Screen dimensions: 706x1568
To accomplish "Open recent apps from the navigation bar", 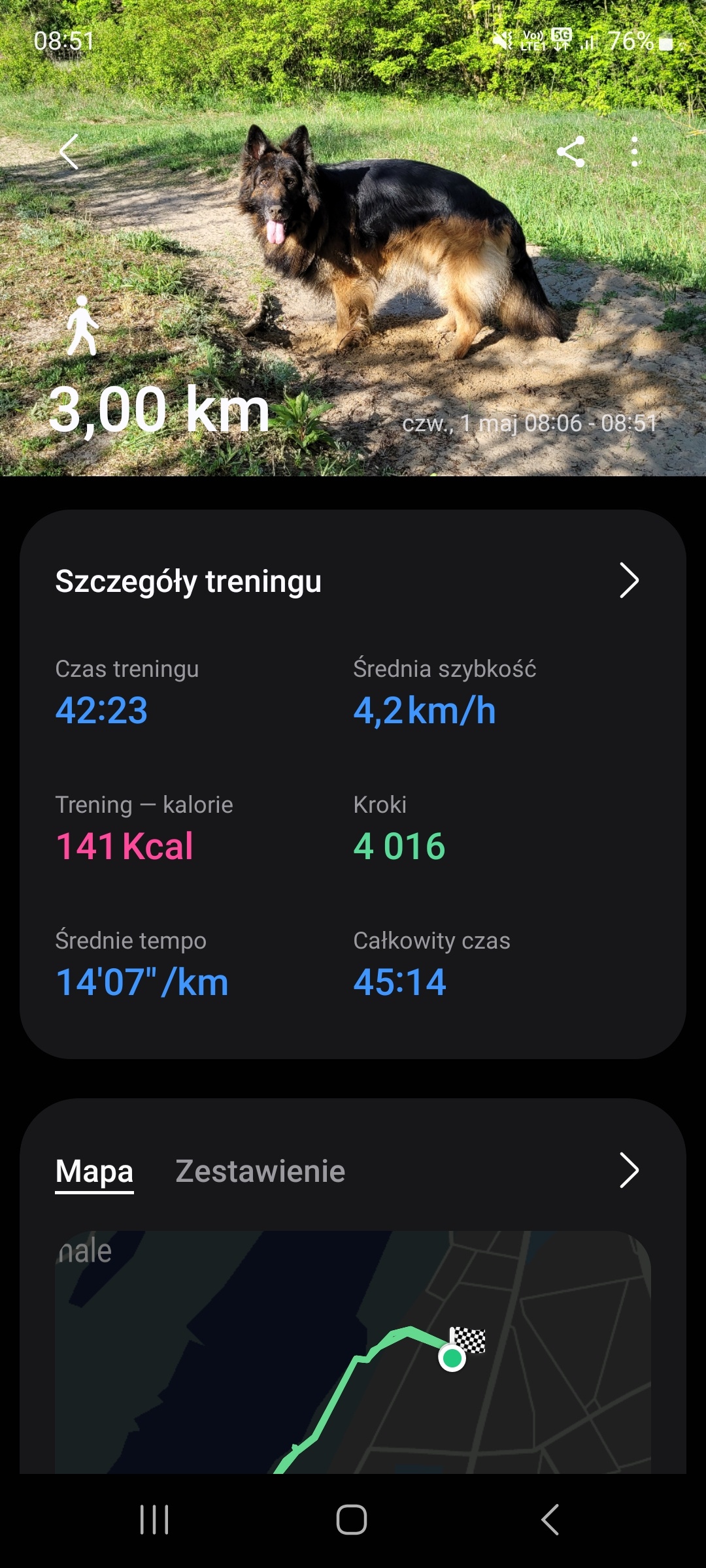I will click(x=154, y=1520).
